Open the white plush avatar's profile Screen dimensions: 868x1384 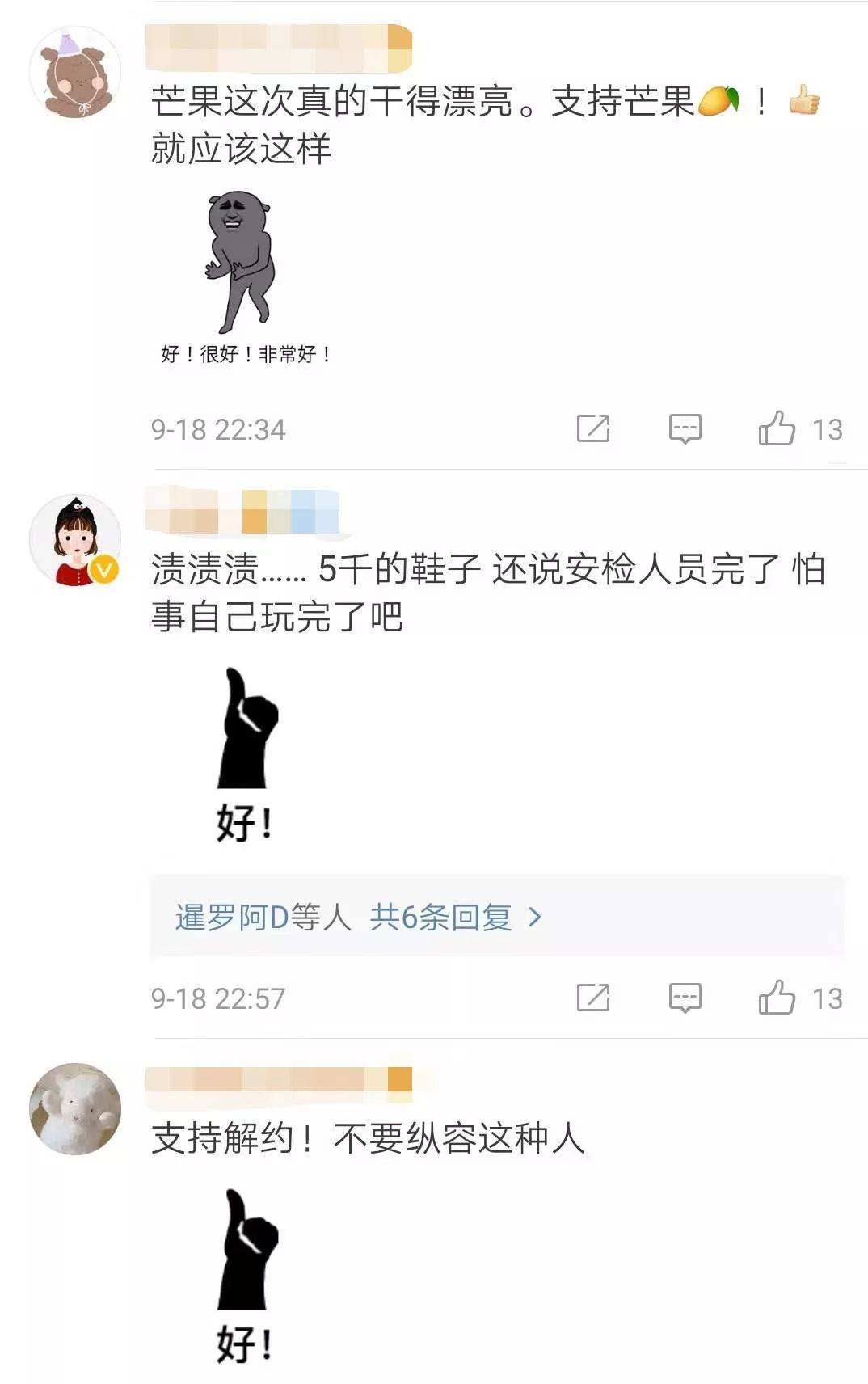[75, 1108]
